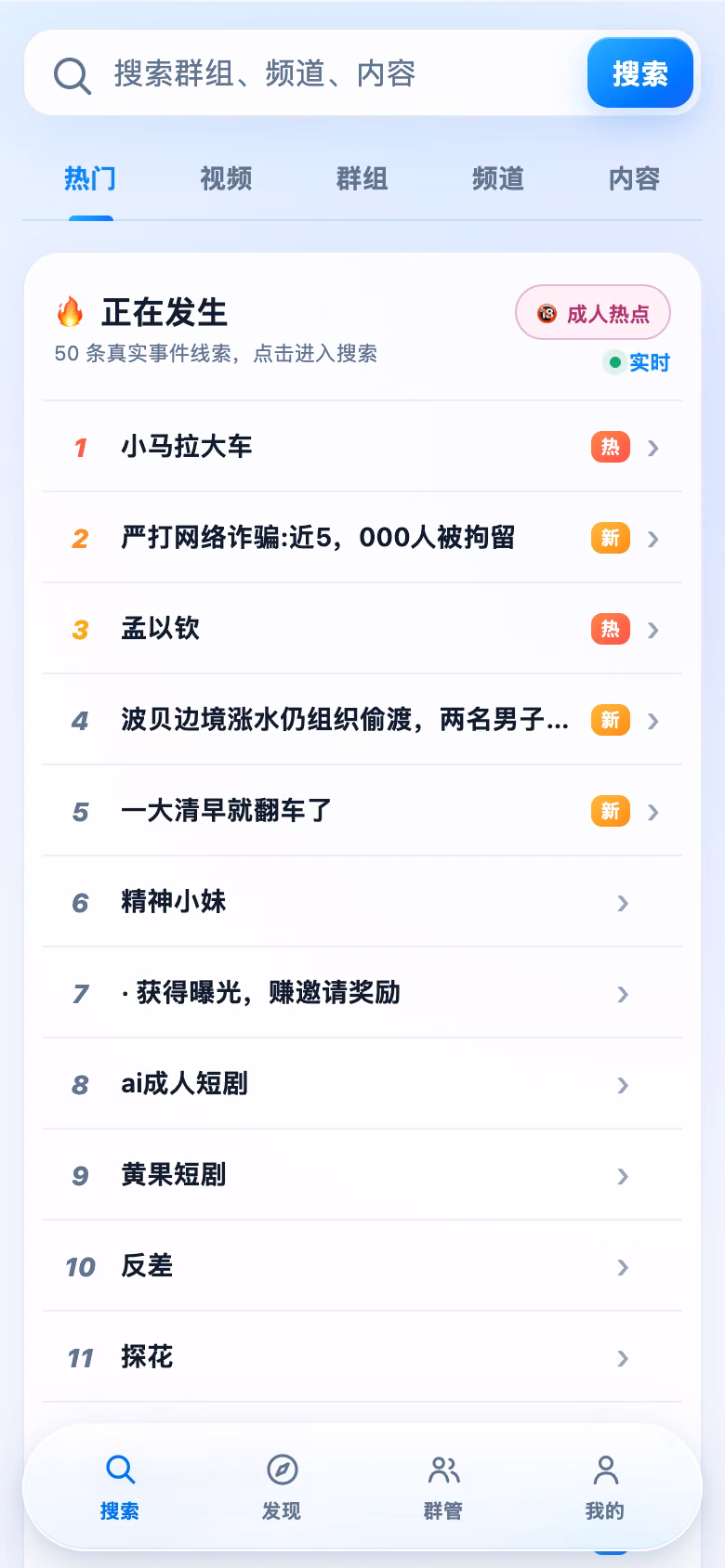Open the 波贝边境涨水 news item
This screenshot has width=725, height=1568.
pyautogui.click(x=362, y=720)
